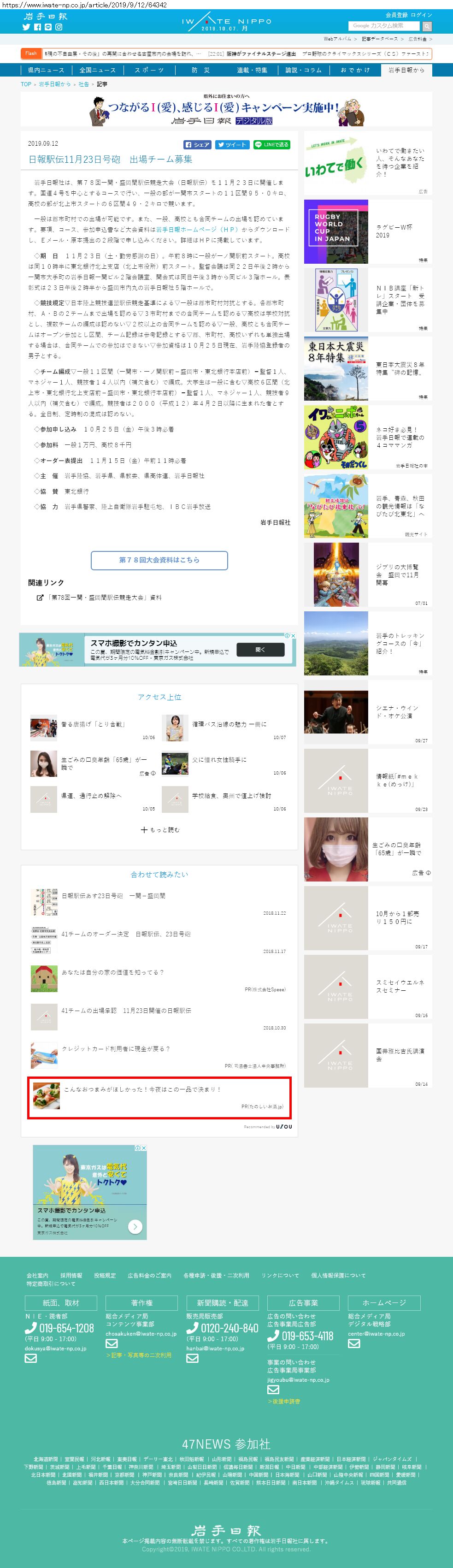Open the 個人情報保護について footer link

pos(338,1275)
